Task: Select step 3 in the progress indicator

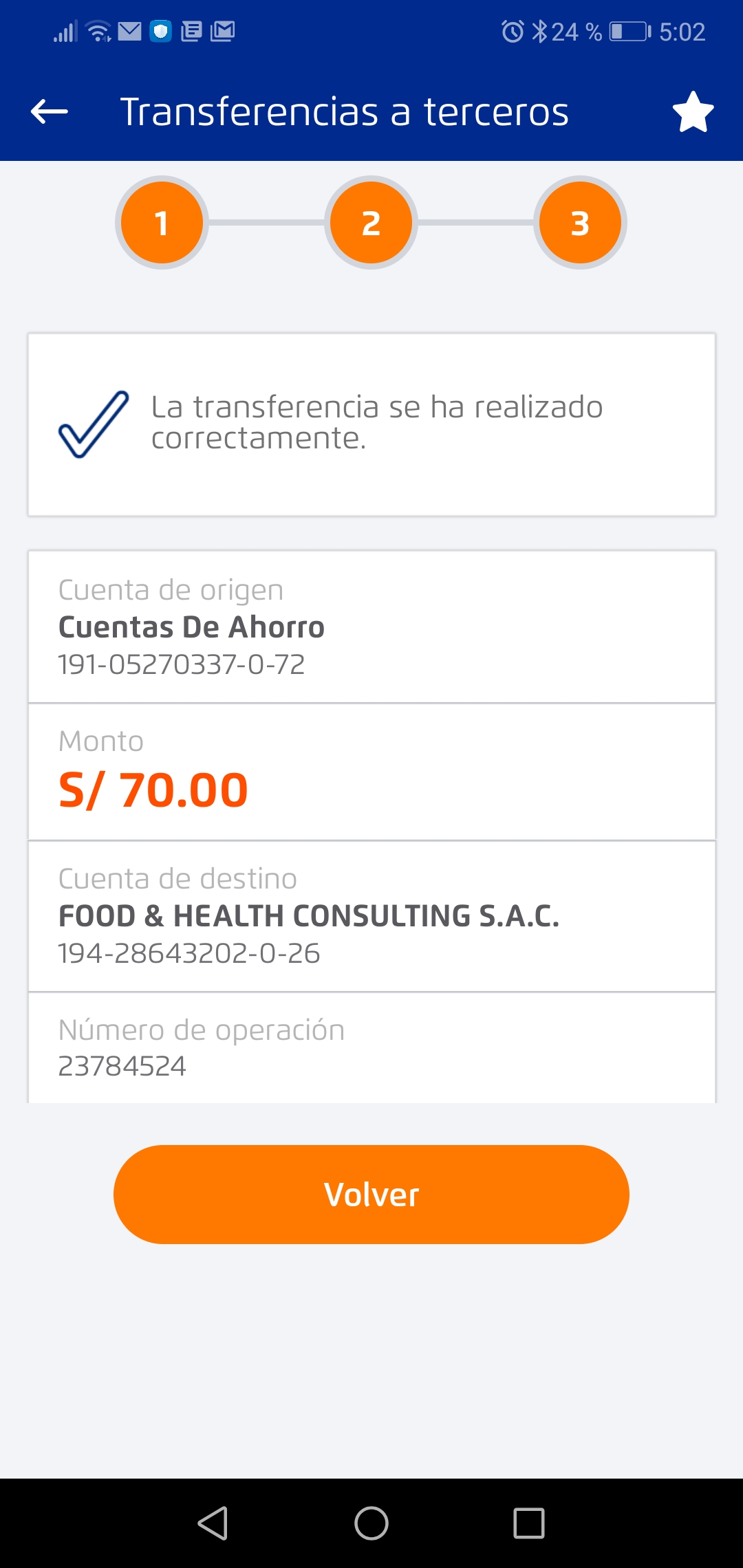Action: point(579,221)
